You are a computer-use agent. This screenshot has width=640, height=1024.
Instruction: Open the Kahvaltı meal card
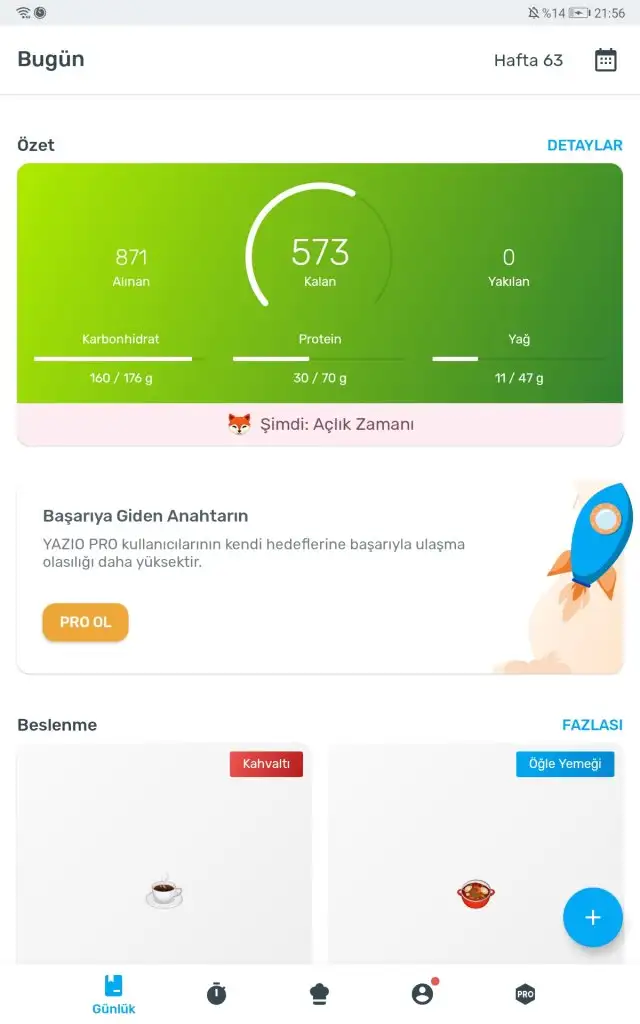tap(164, 860)
